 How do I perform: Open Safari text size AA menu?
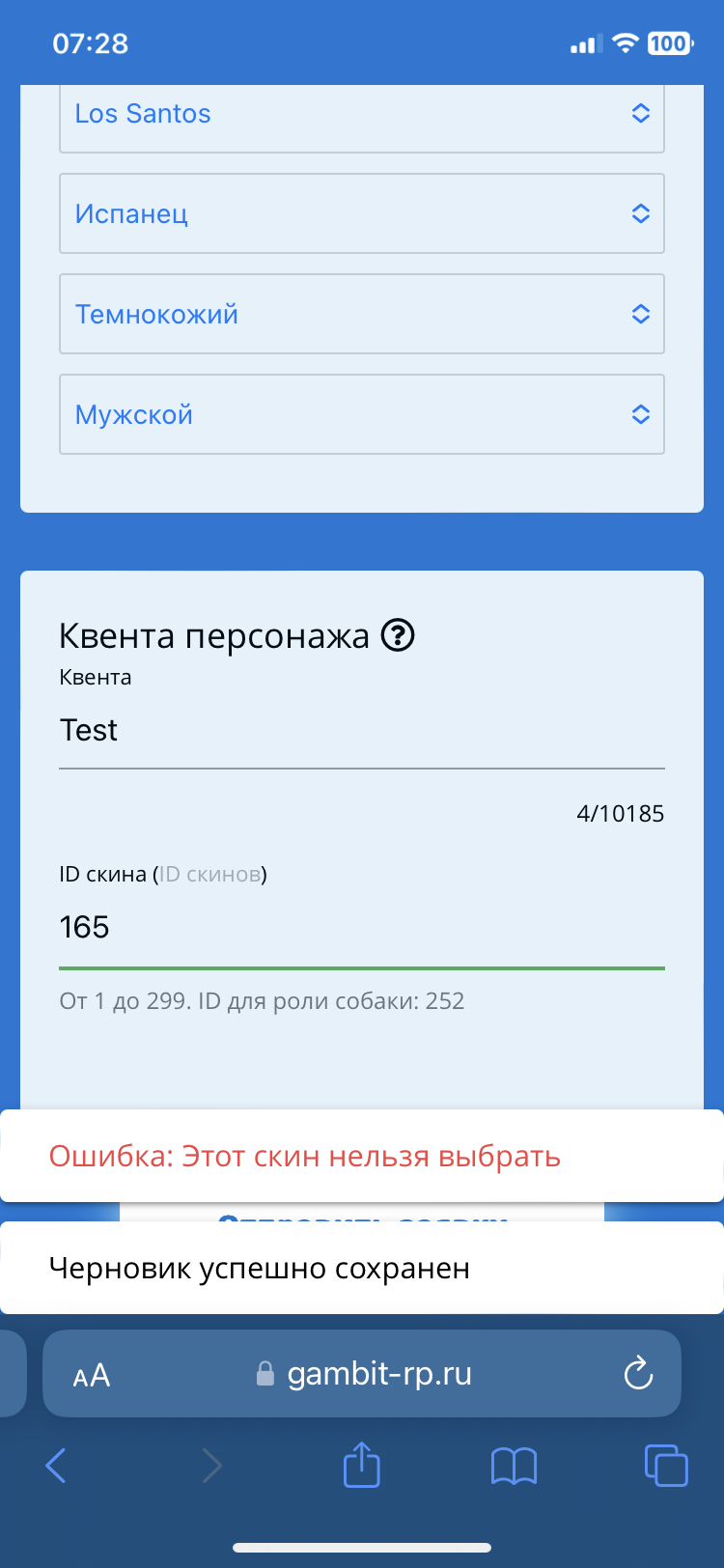pyautogui.click(x=92, y=1375)
